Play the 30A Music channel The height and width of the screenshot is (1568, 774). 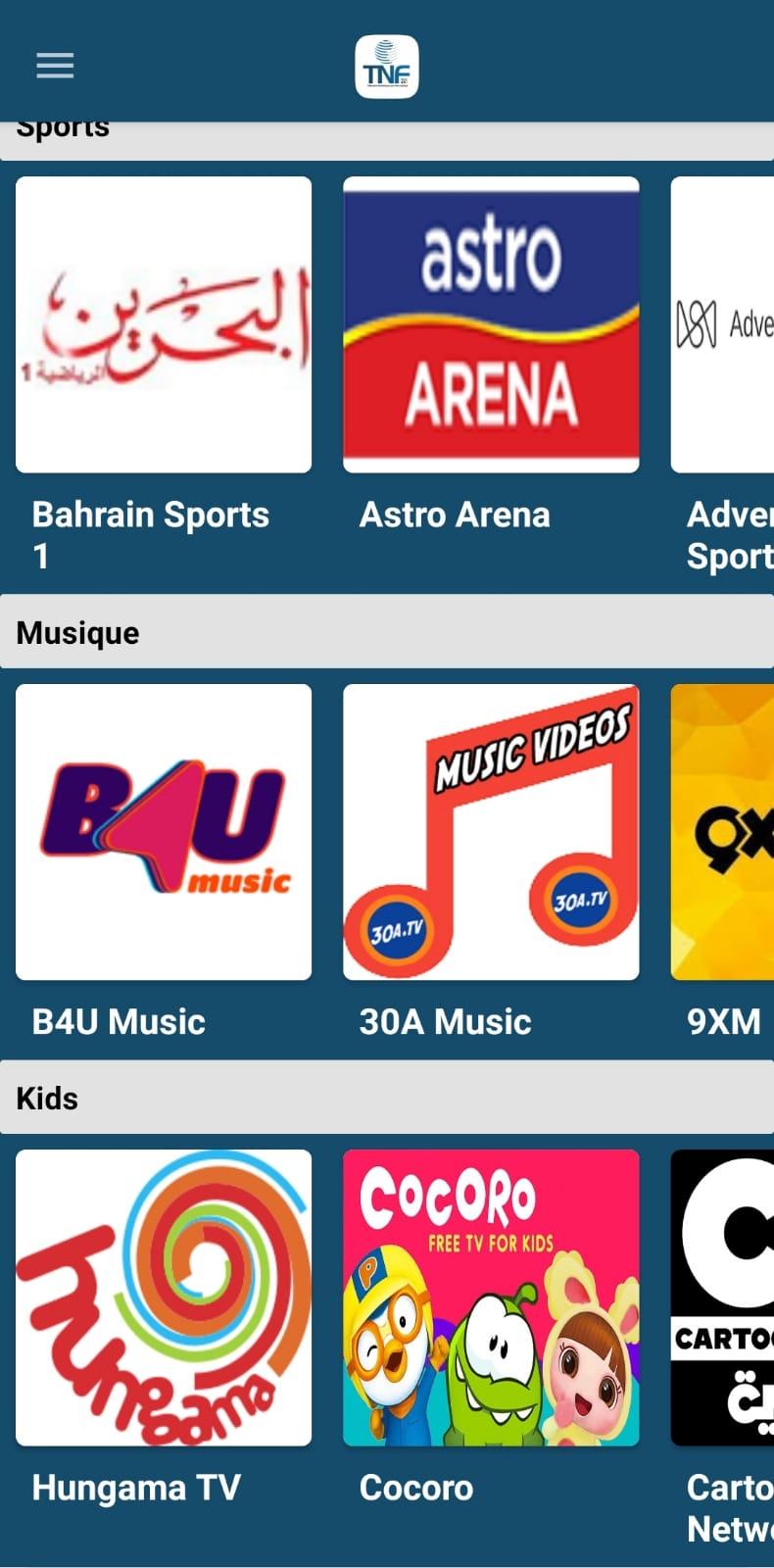(x=491, y=832)
